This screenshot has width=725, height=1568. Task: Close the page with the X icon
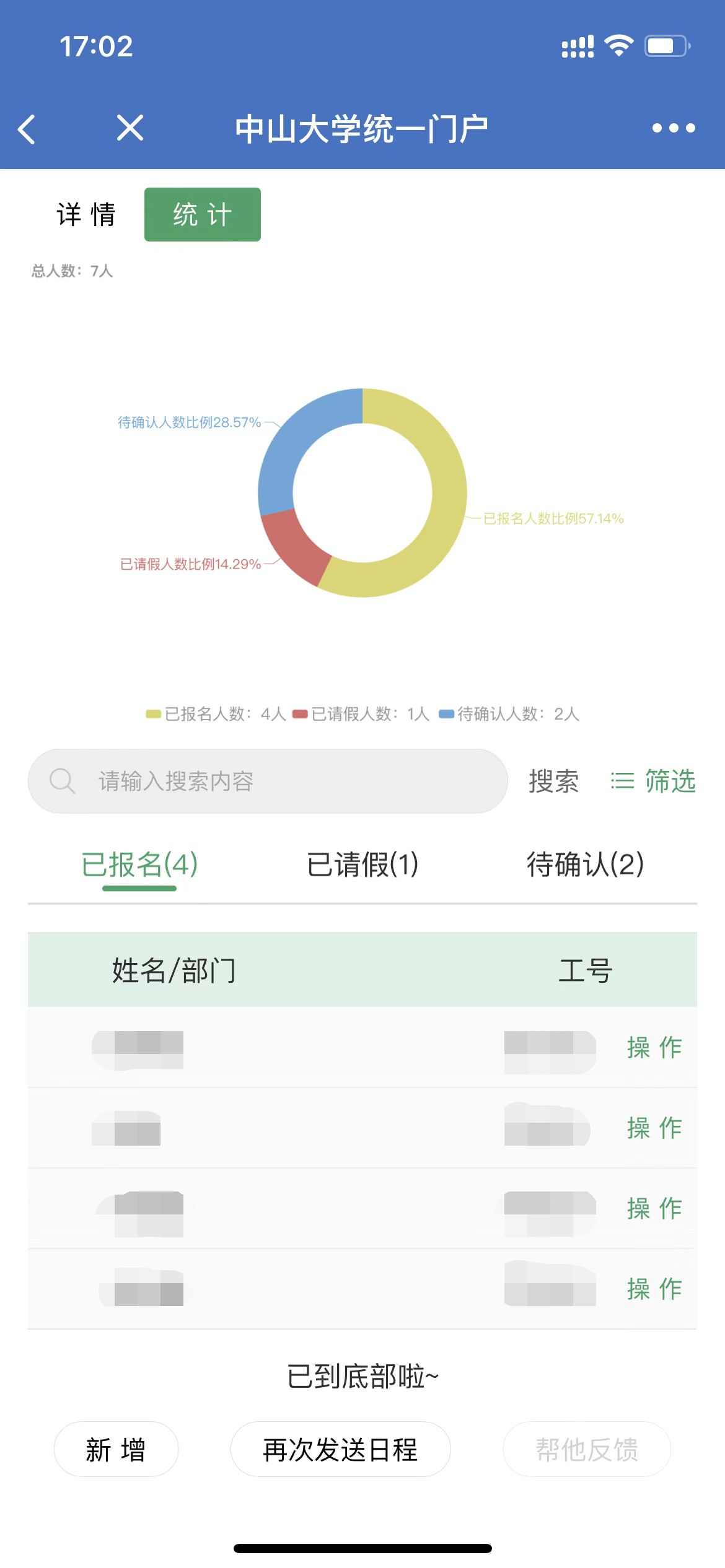[x=130, y=128]
